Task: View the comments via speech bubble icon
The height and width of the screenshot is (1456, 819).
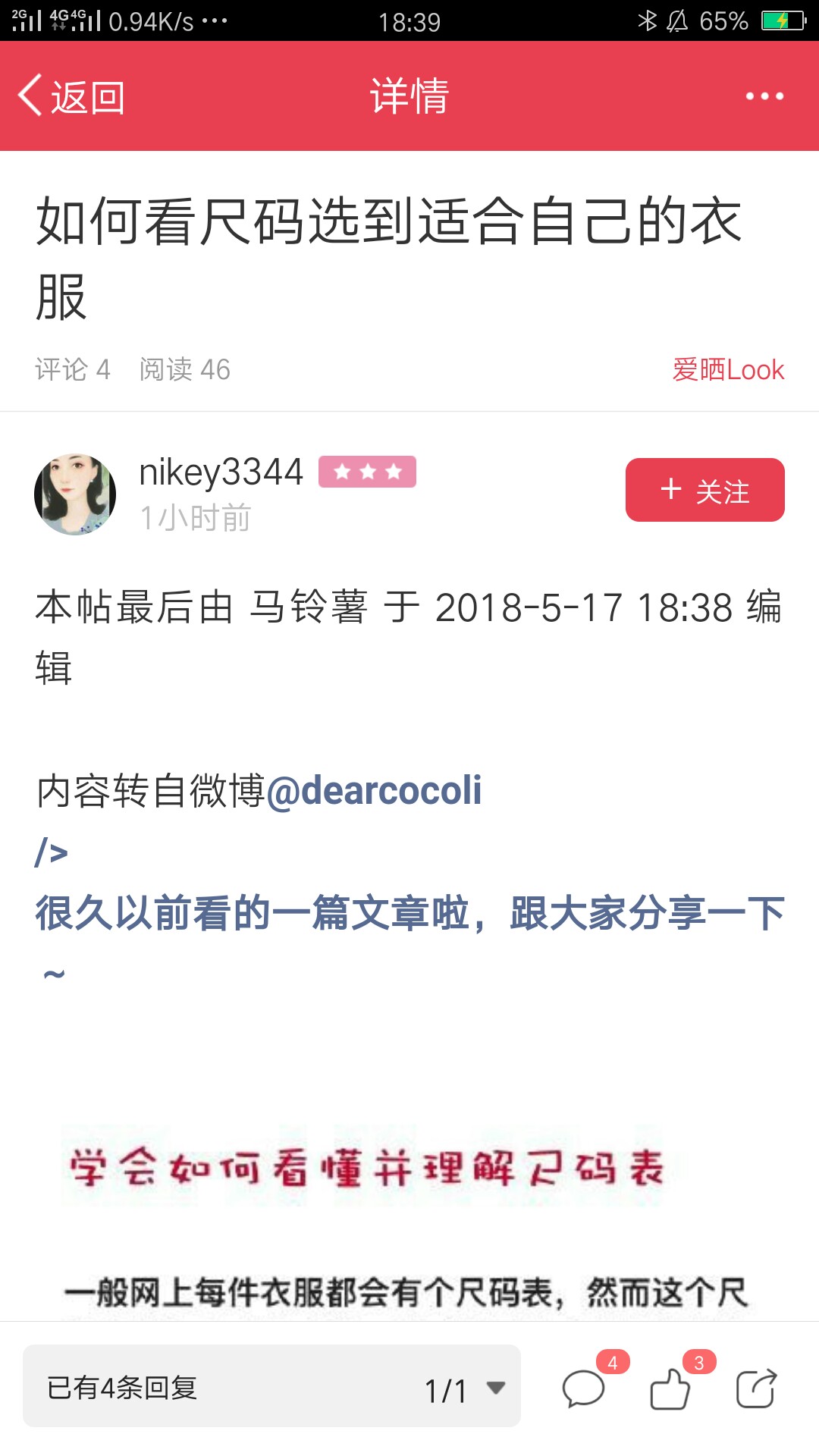Action: (x=584, y=1388)
